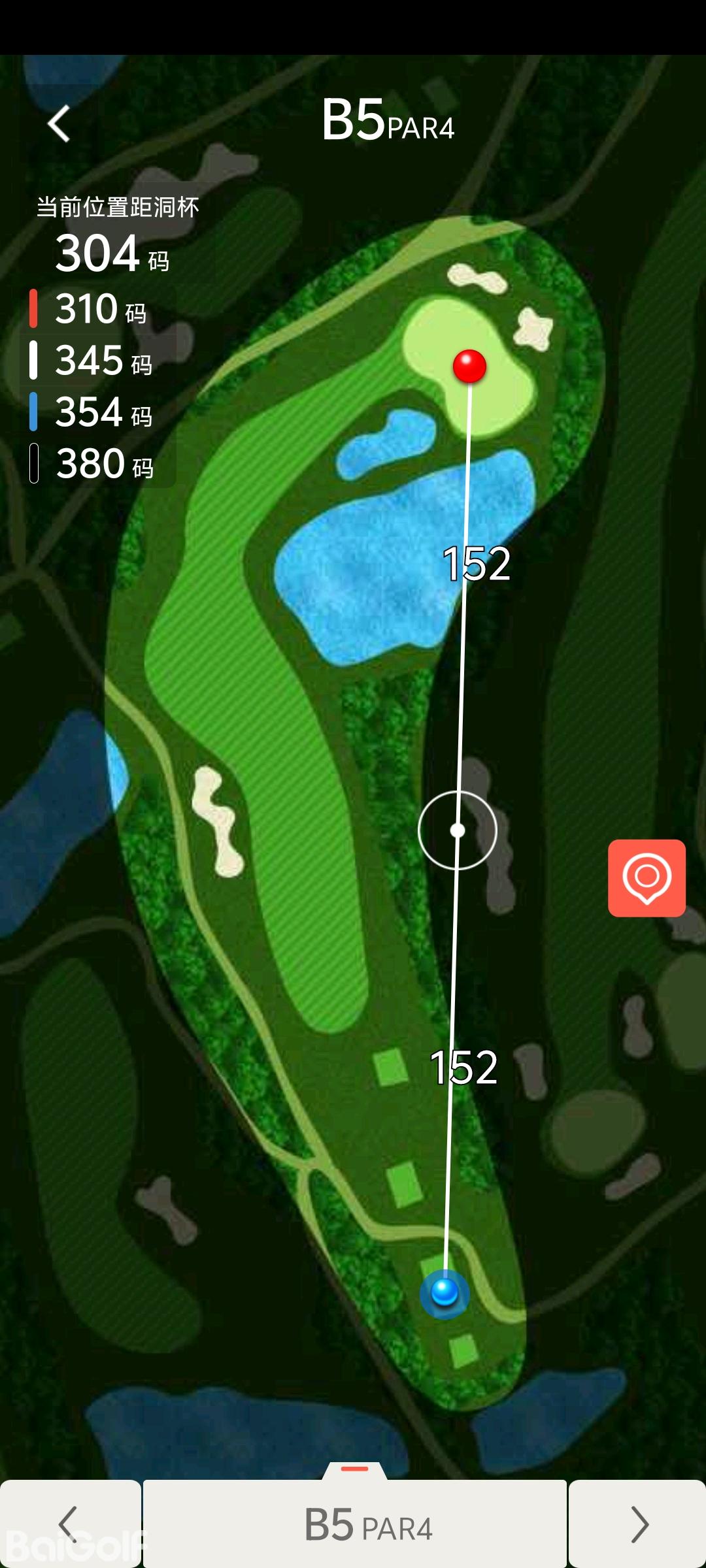Go to the next hole

(637, 1524)
